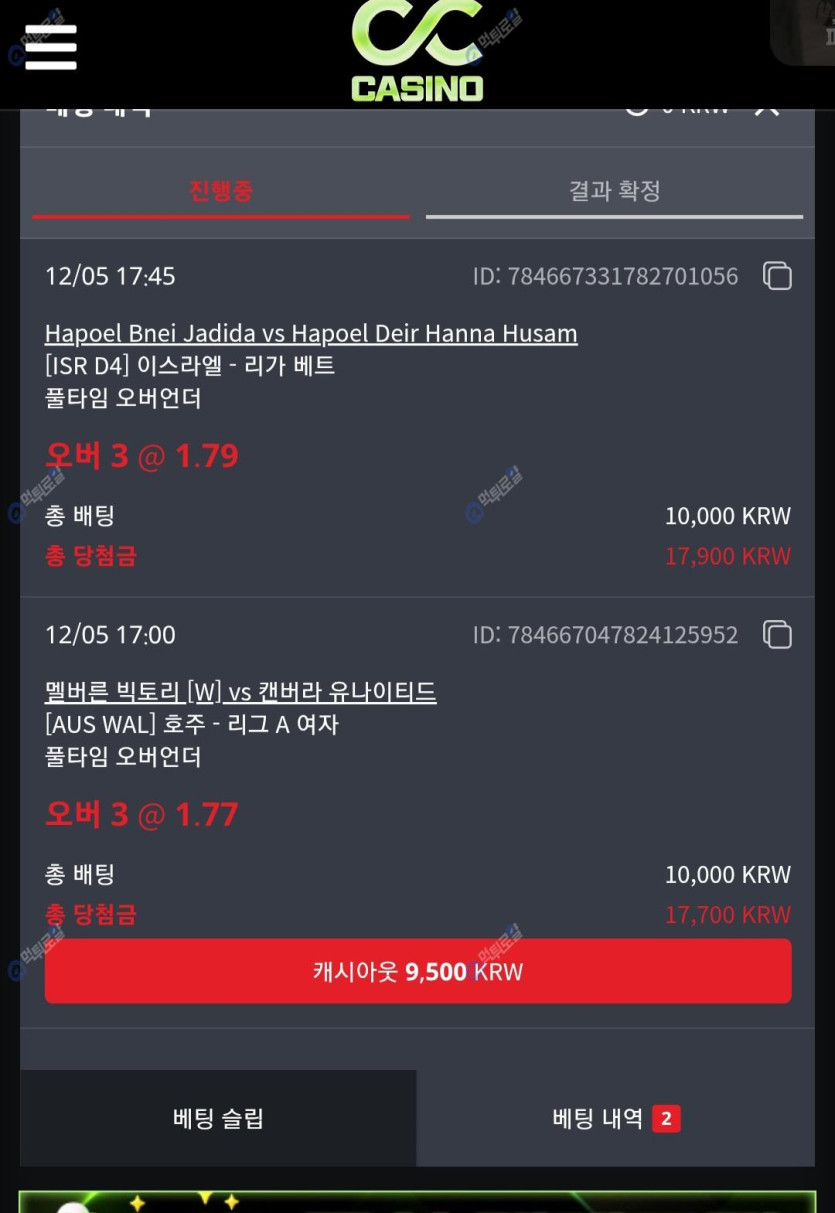Switch to the 진행중 tab

click(221, 191)
